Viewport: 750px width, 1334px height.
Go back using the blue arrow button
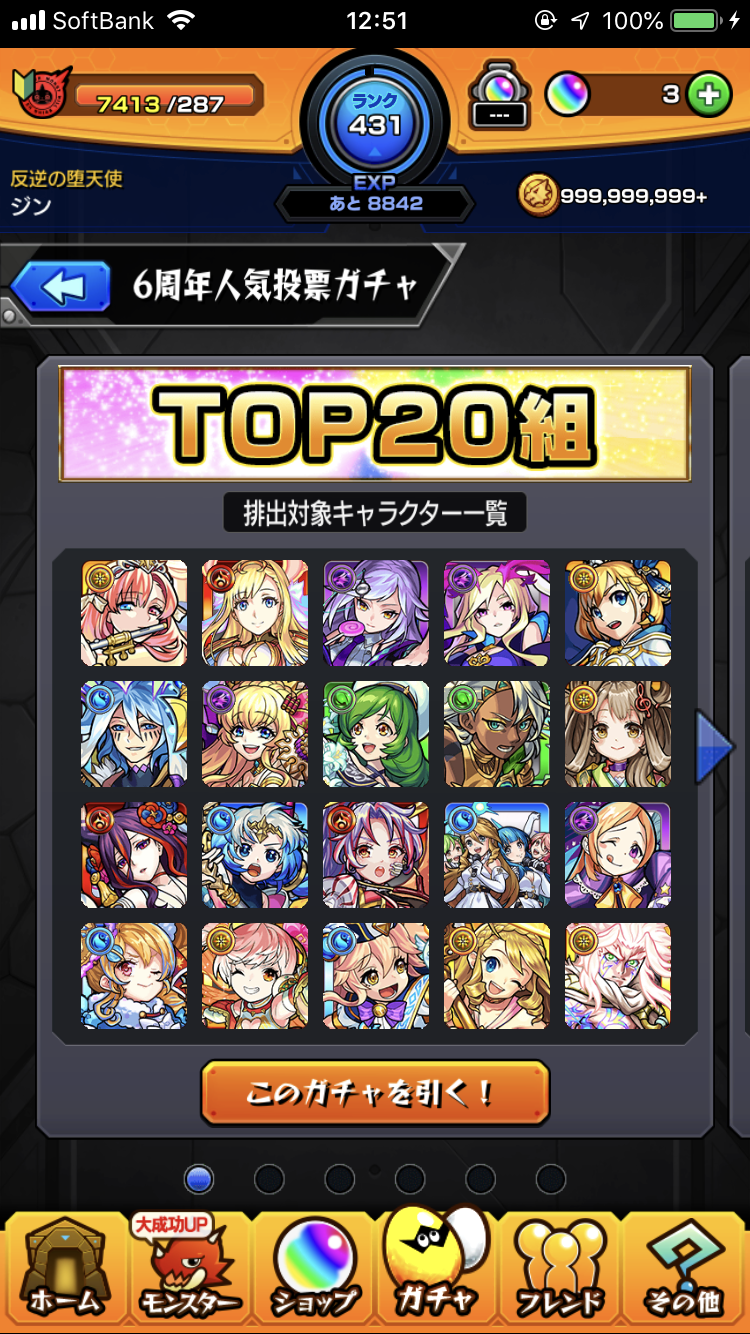click(x=60, y=288)
